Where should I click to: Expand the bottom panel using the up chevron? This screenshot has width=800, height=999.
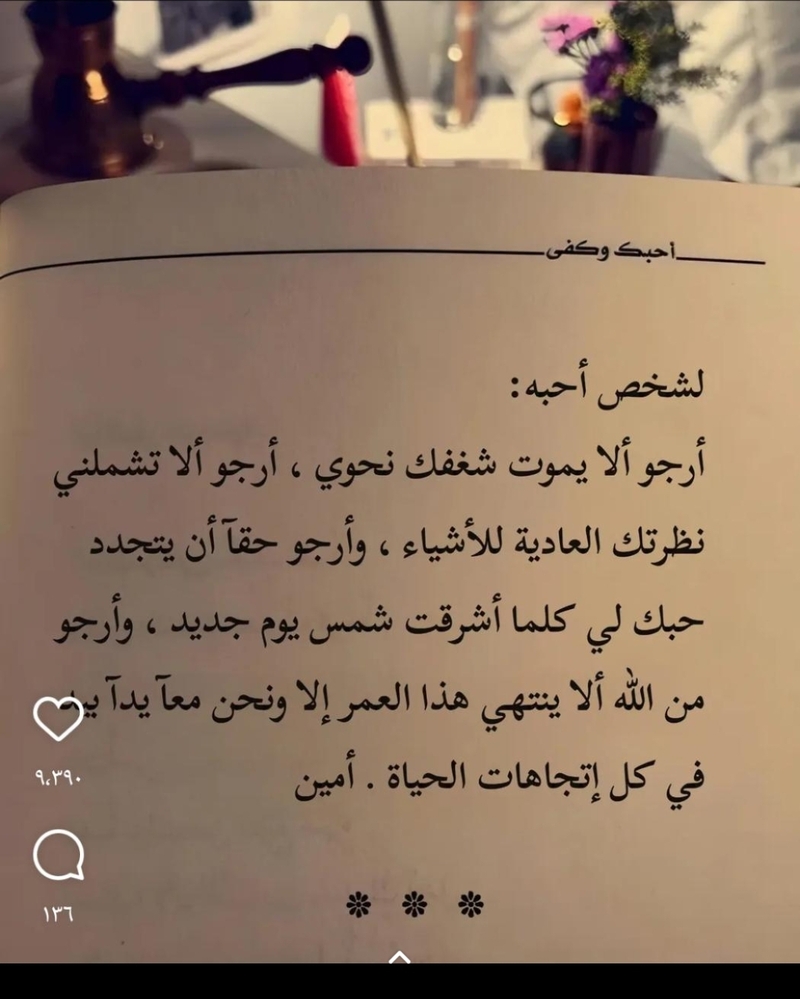pyautogui.click(x=399, y=957)
